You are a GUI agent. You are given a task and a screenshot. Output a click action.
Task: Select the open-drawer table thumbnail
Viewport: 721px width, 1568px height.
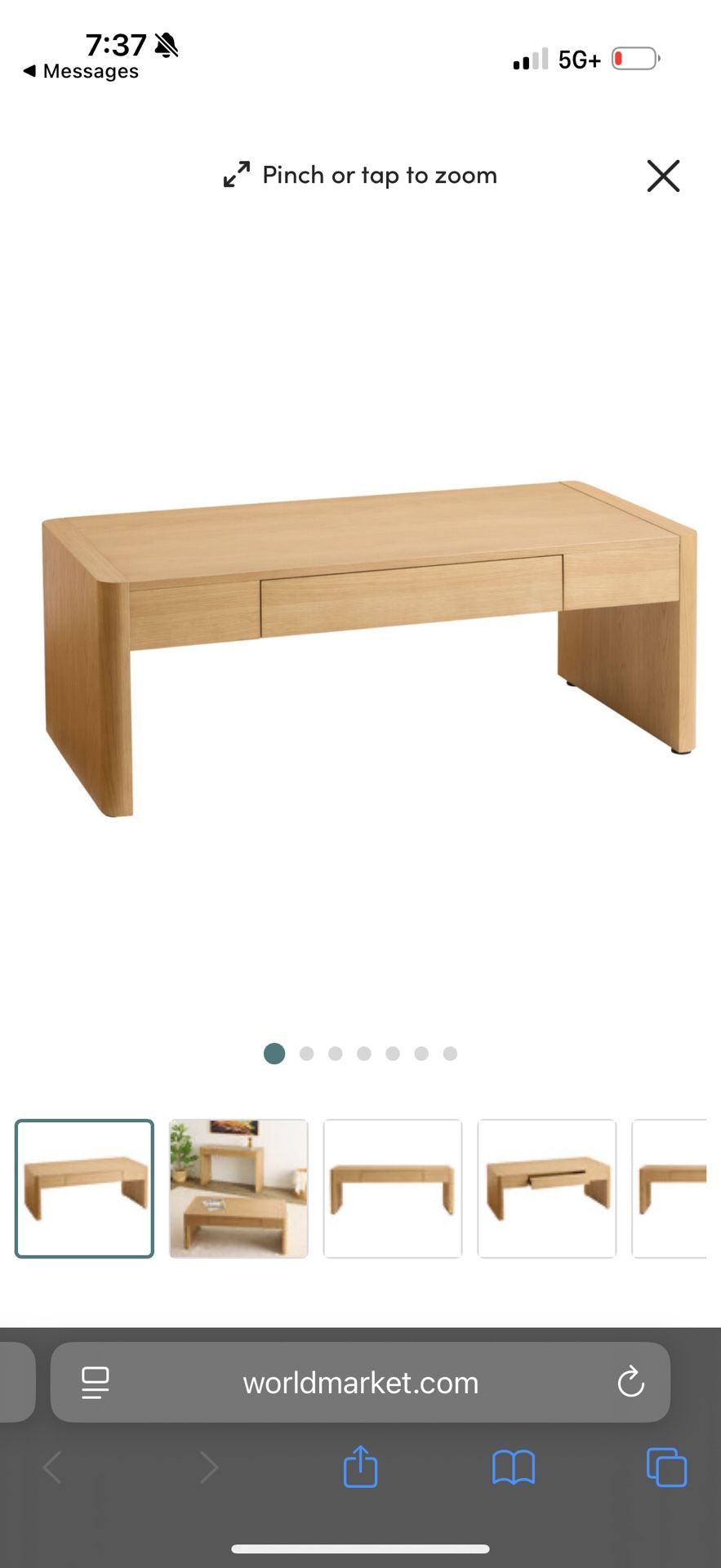[547, 1188]
